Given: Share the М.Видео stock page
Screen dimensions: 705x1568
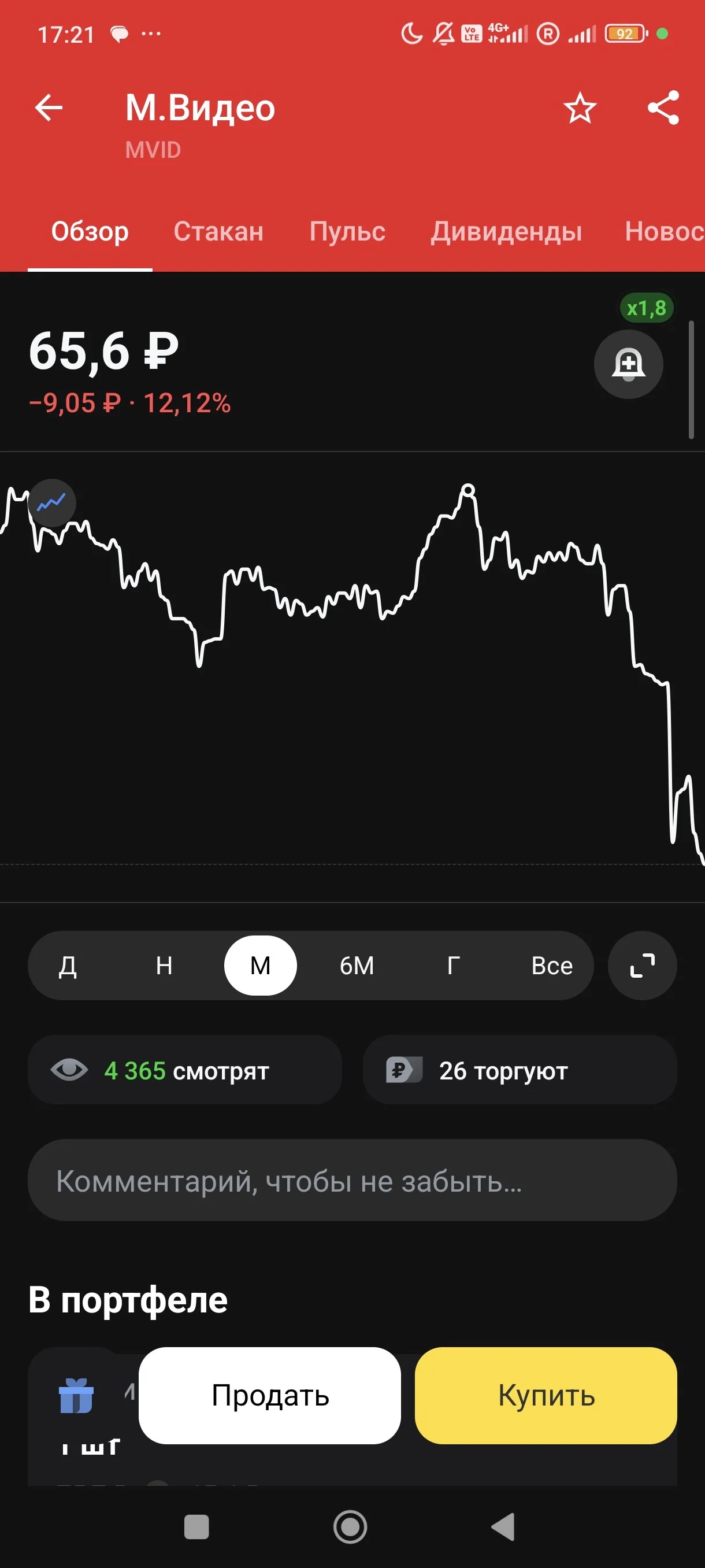Looking at the screenshot, I should pyautogui.click(x=663, y=108).
